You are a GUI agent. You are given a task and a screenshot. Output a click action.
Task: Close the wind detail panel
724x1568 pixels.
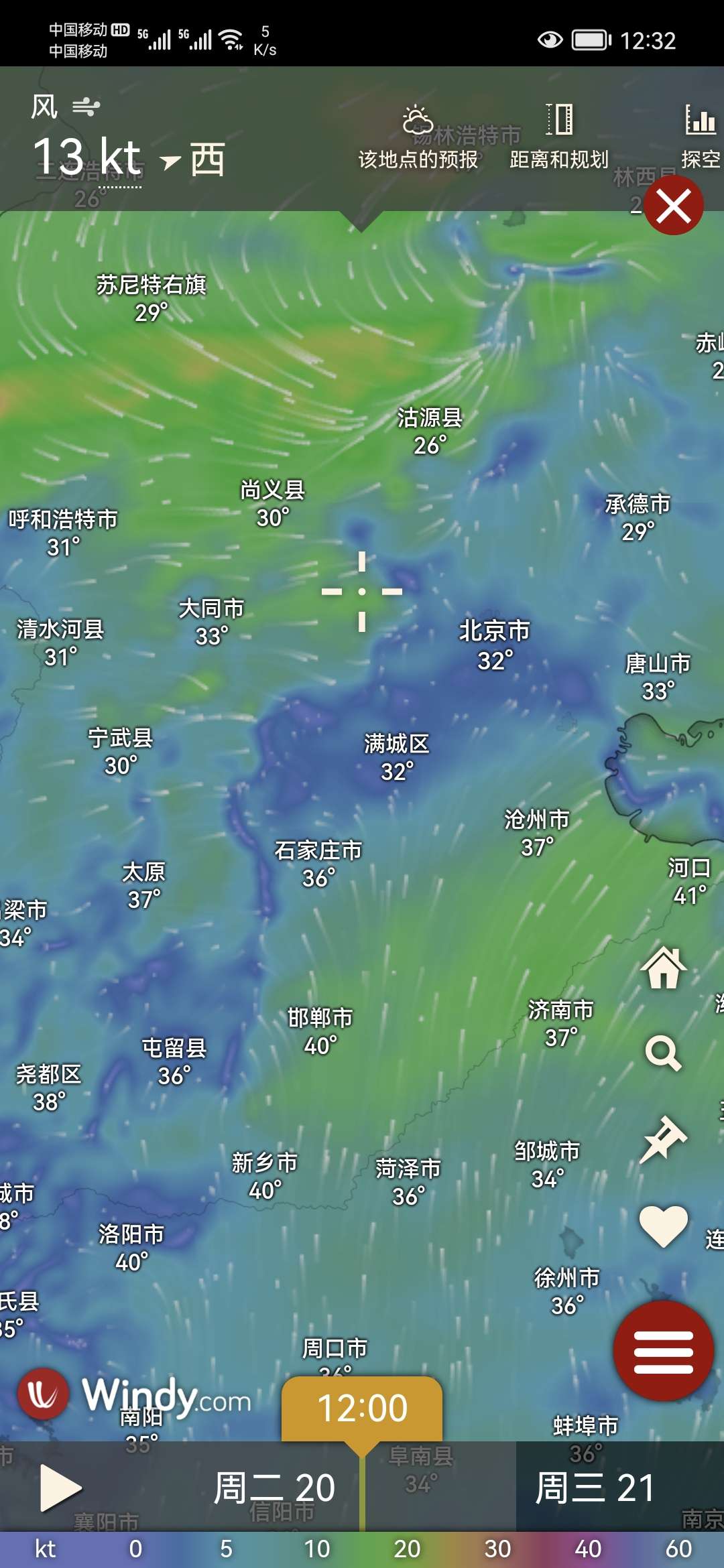(x=673, y=205)
